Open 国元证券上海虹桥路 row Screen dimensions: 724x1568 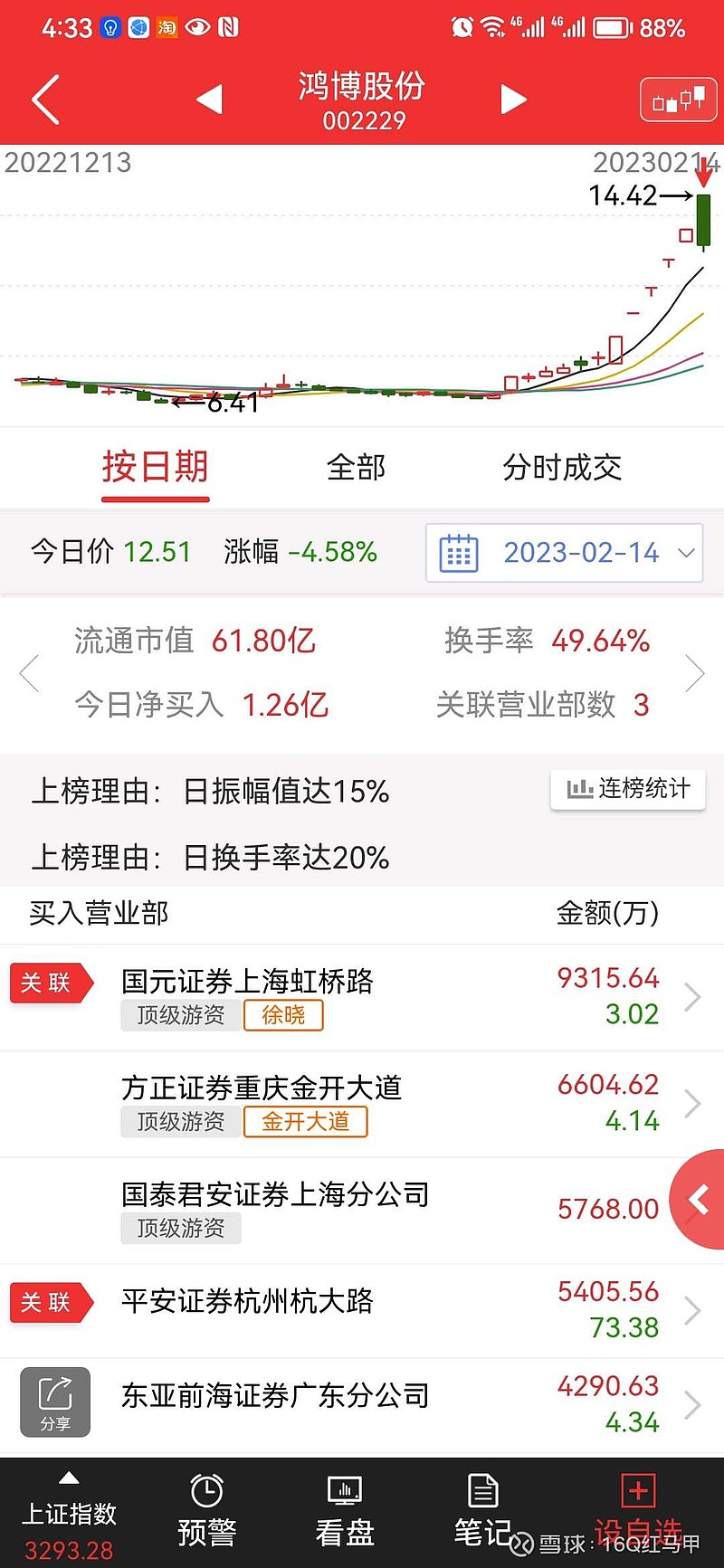(362, 997)
